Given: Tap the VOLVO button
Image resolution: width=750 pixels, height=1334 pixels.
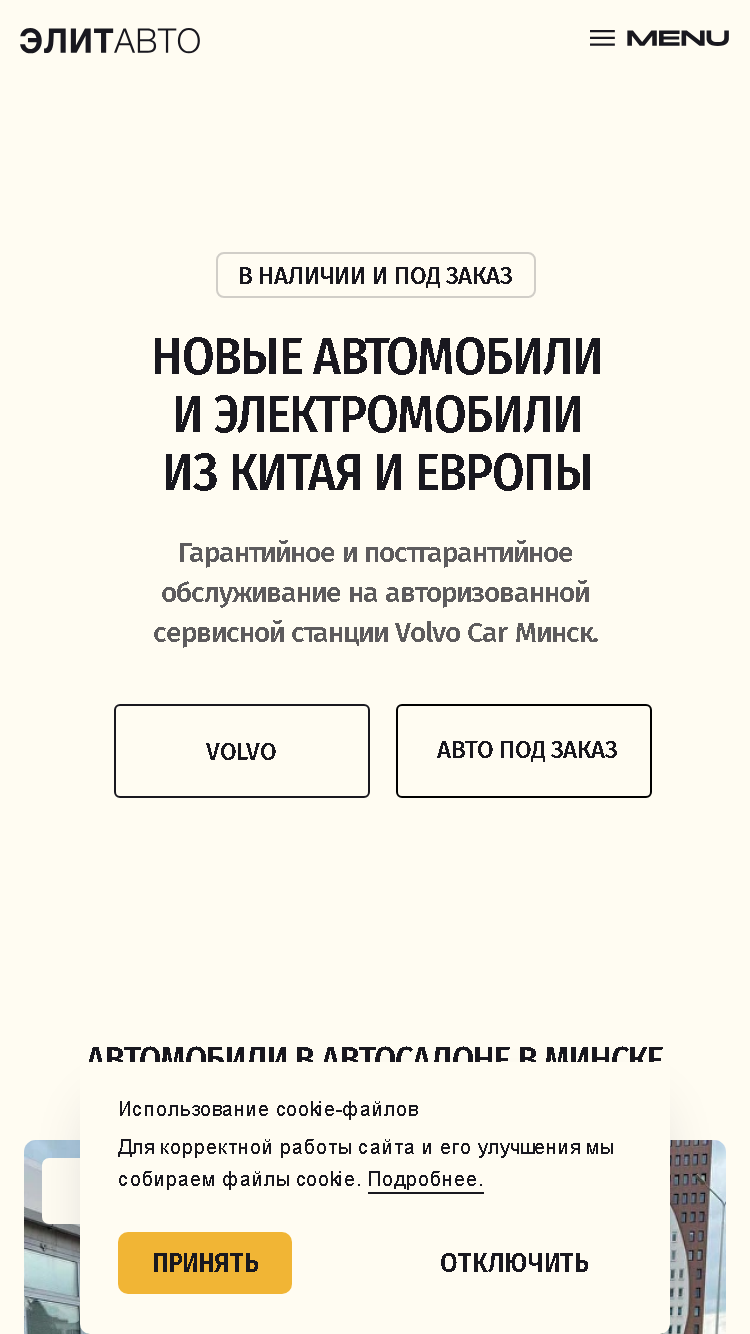Looking at the screenshot, I should (242, 751).
